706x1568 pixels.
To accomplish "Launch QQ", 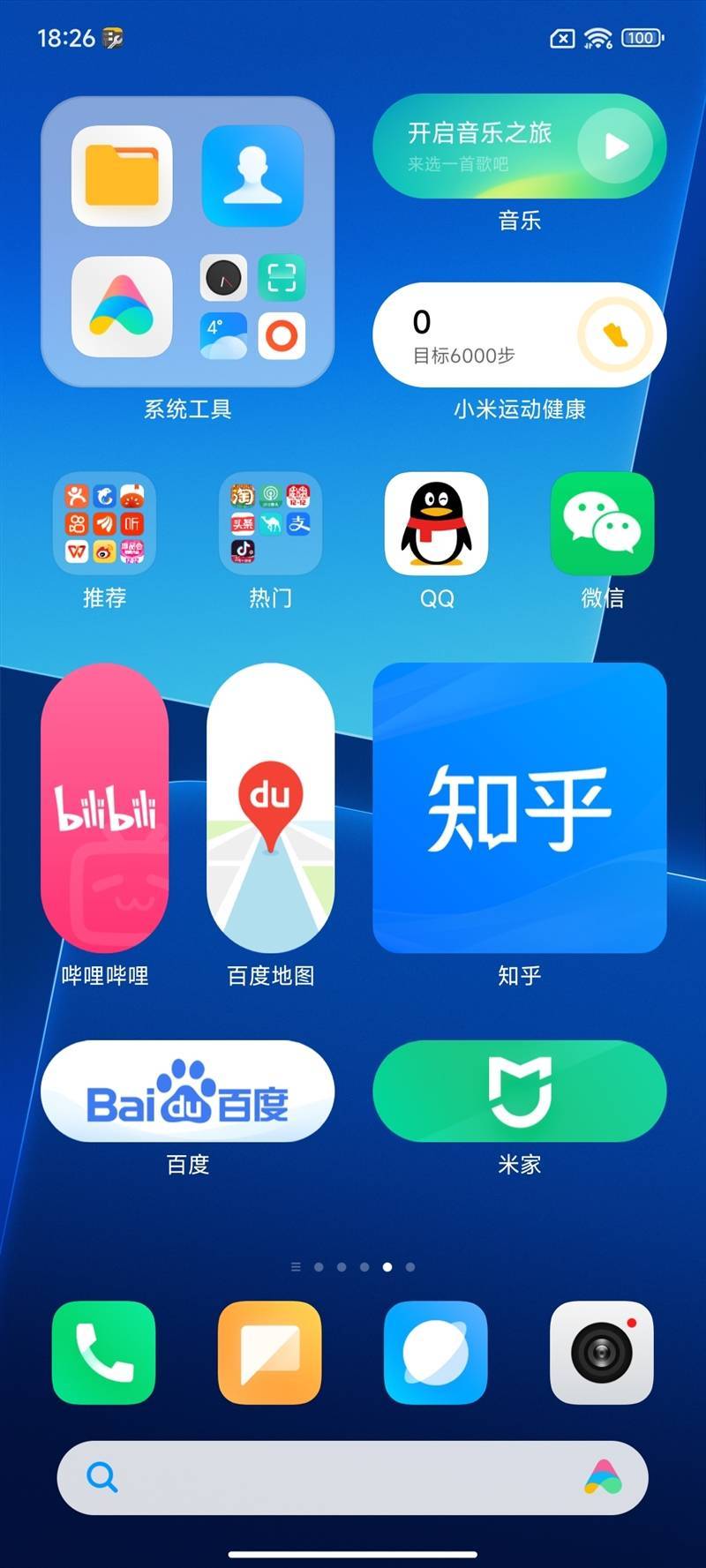I will 436,523.
